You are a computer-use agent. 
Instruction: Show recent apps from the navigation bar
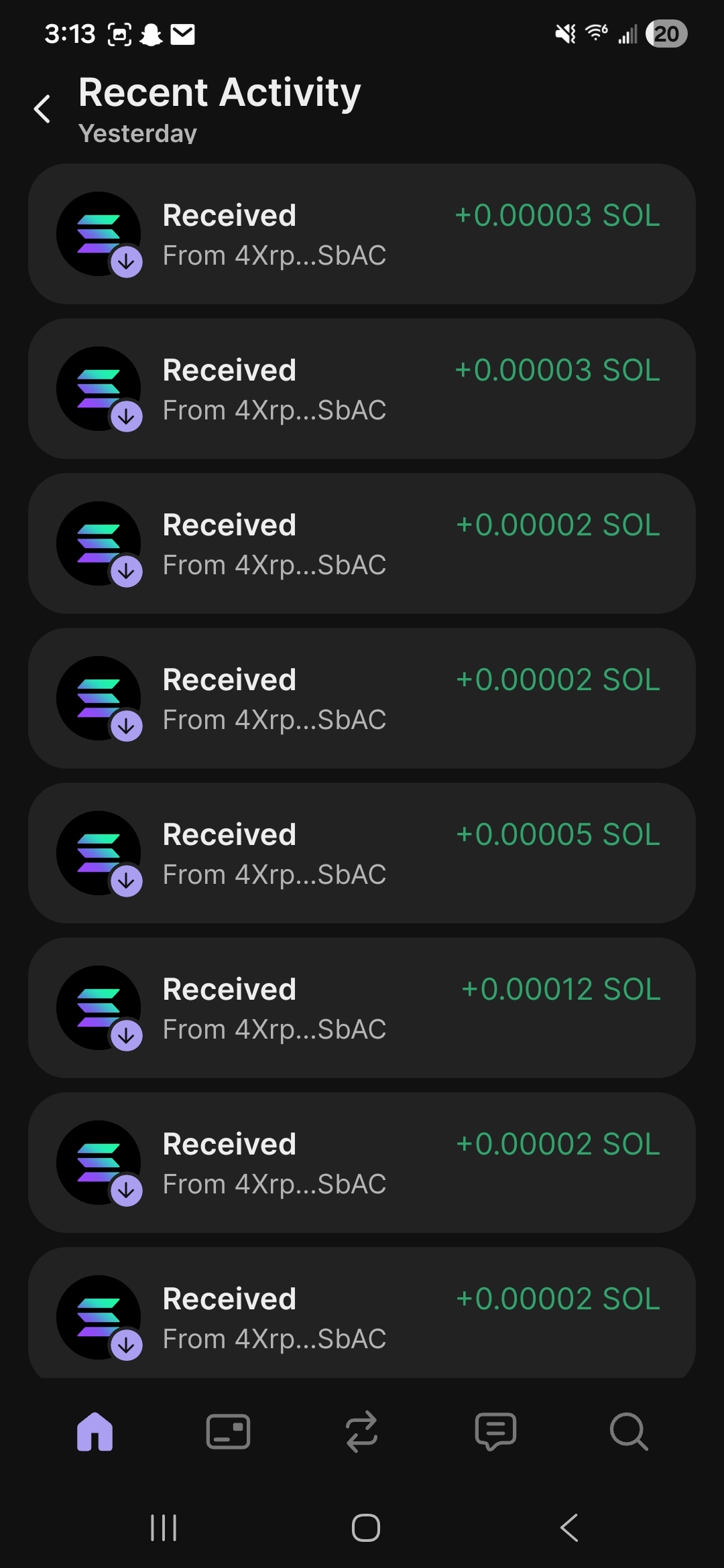pos(164,1528)
